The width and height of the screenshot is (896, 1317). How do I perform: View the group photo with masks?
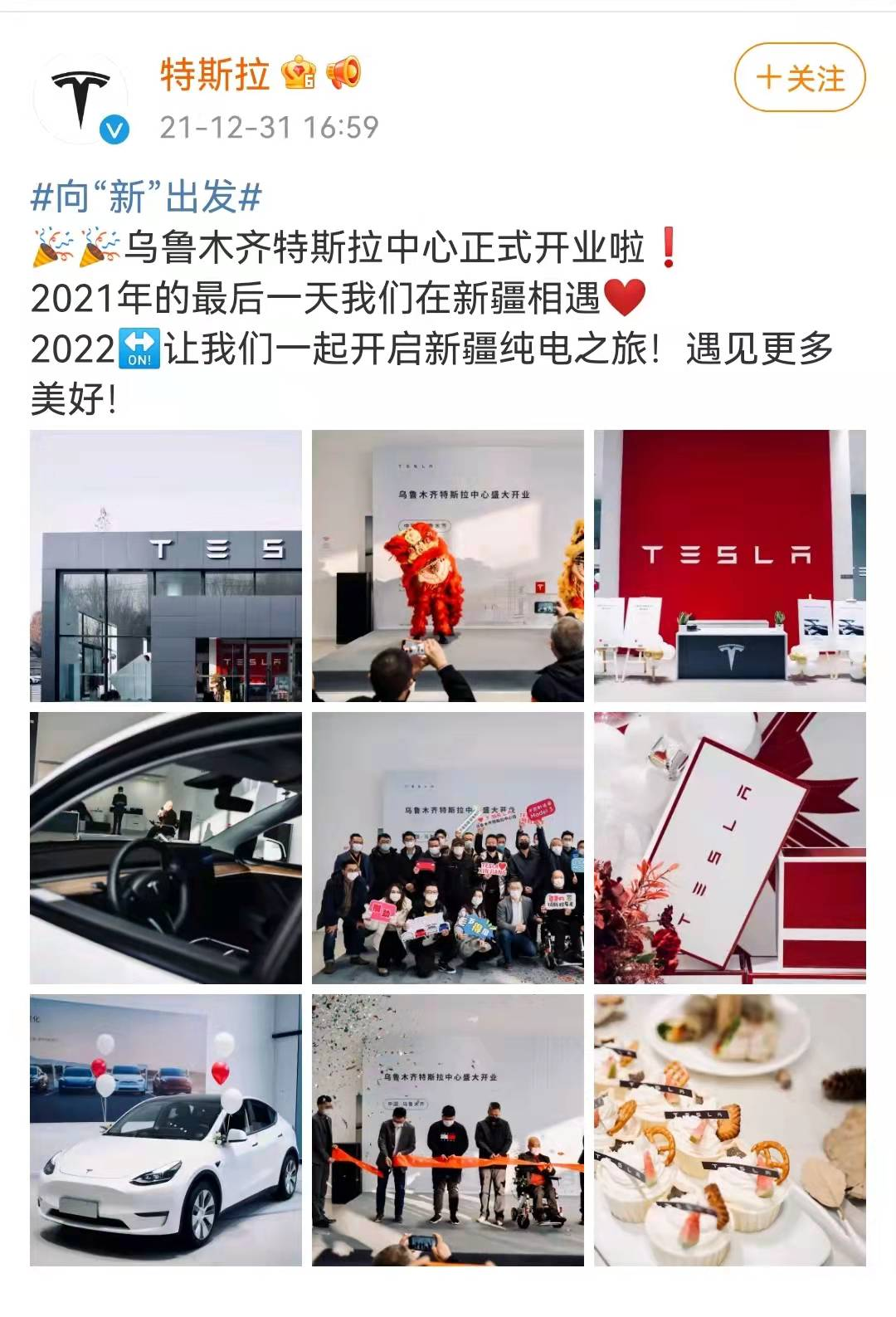point(447,847)
